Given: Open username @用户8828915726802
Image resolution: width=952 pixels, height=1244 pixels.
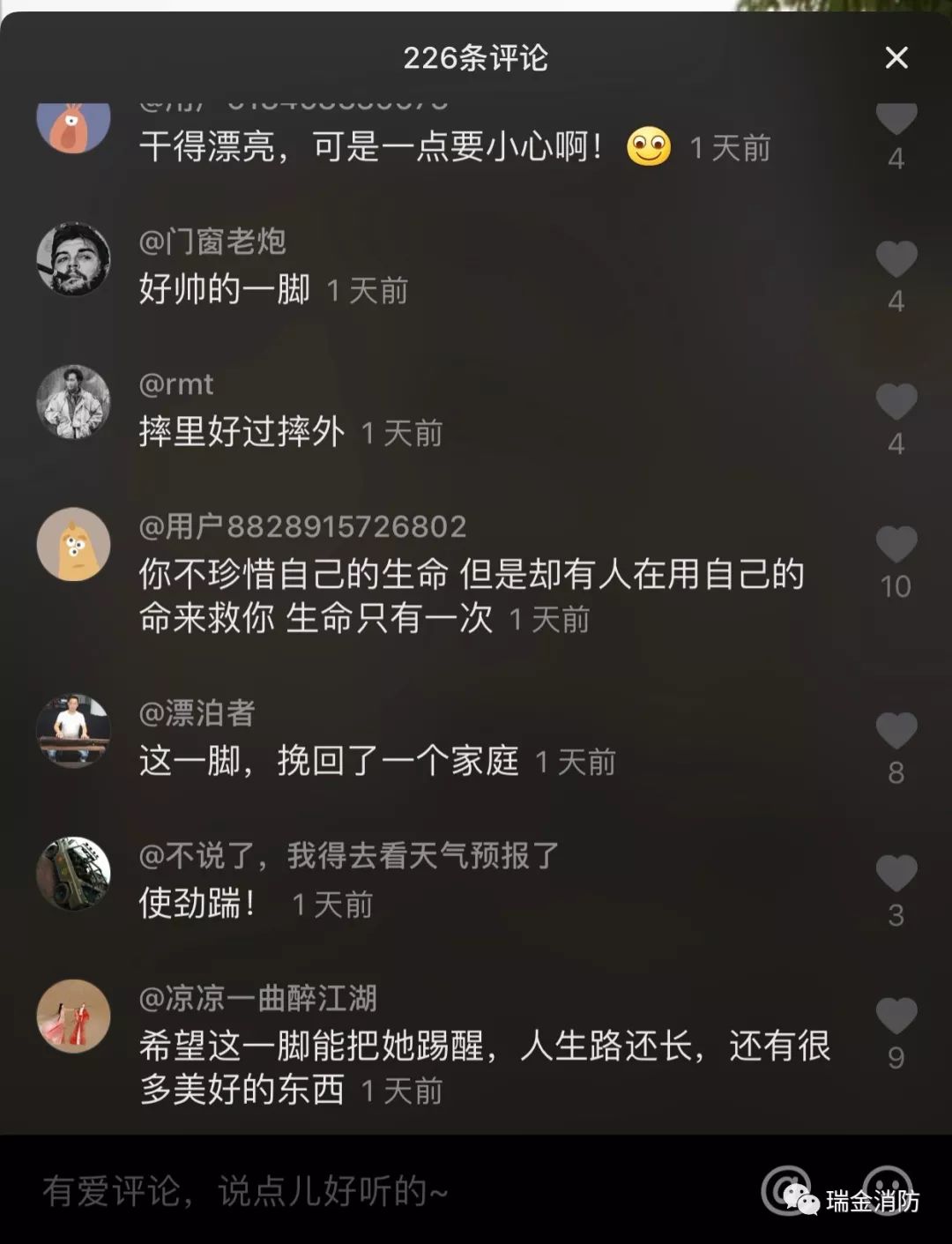Looking at the screenshot, I should point(301,526).
